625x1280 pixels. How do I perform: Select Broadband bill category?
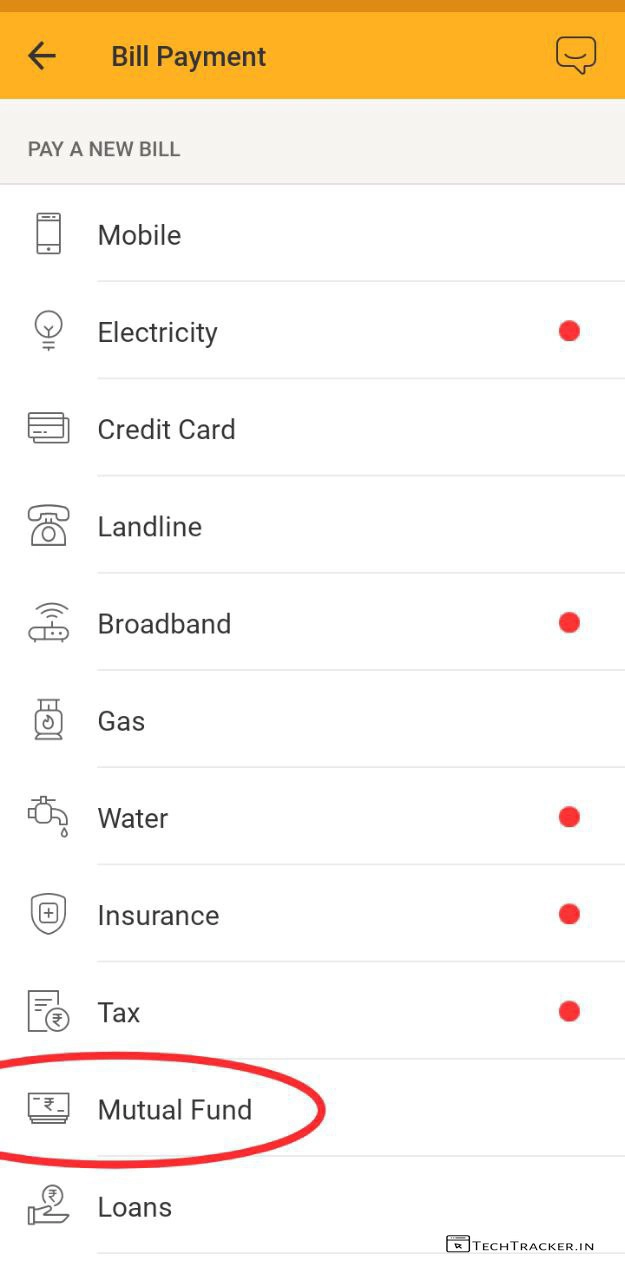pyautogui.click(x=165, y=623)
